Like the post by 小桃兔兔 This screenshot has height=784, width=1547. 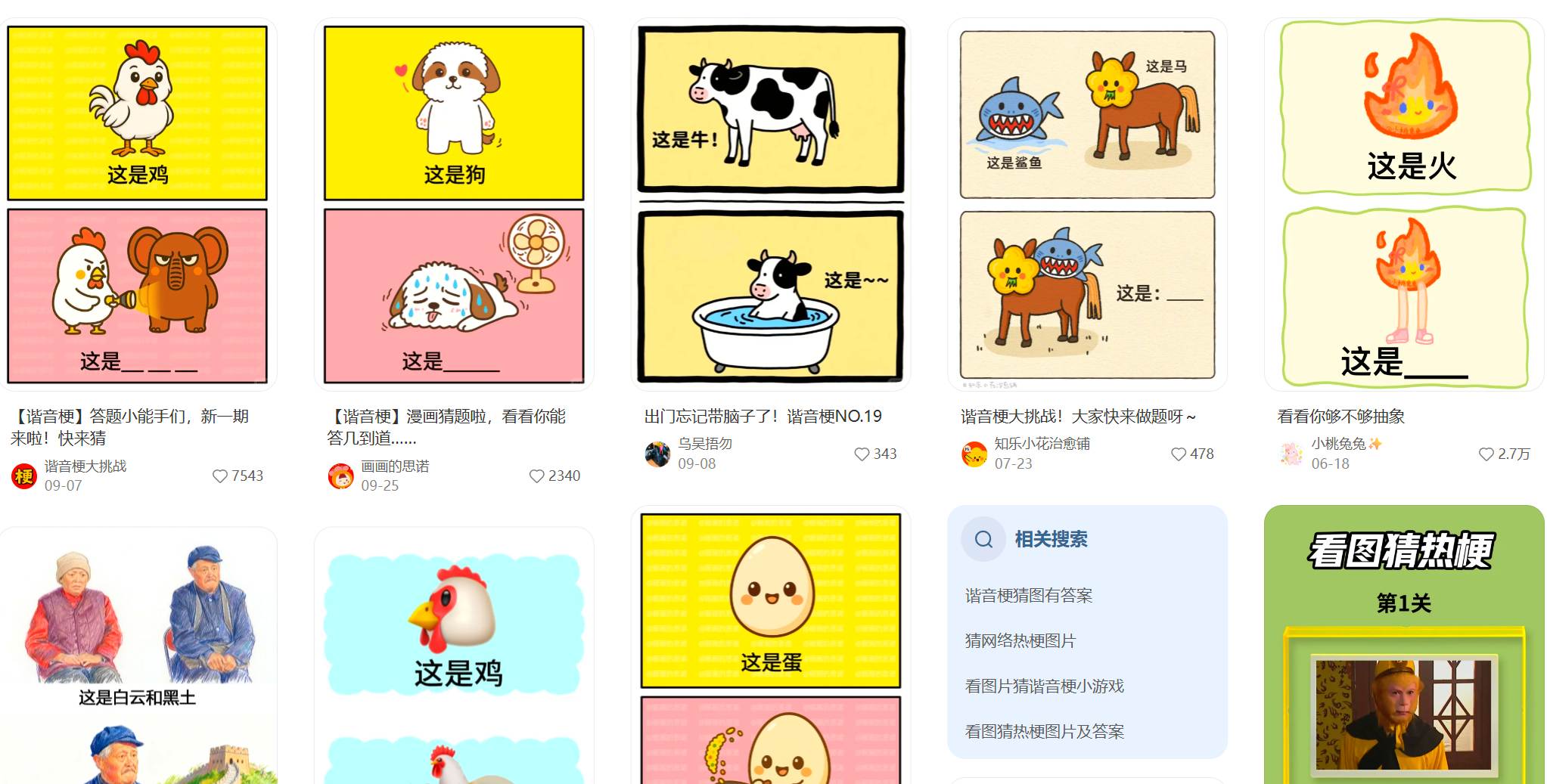[x=1486, y=454]
